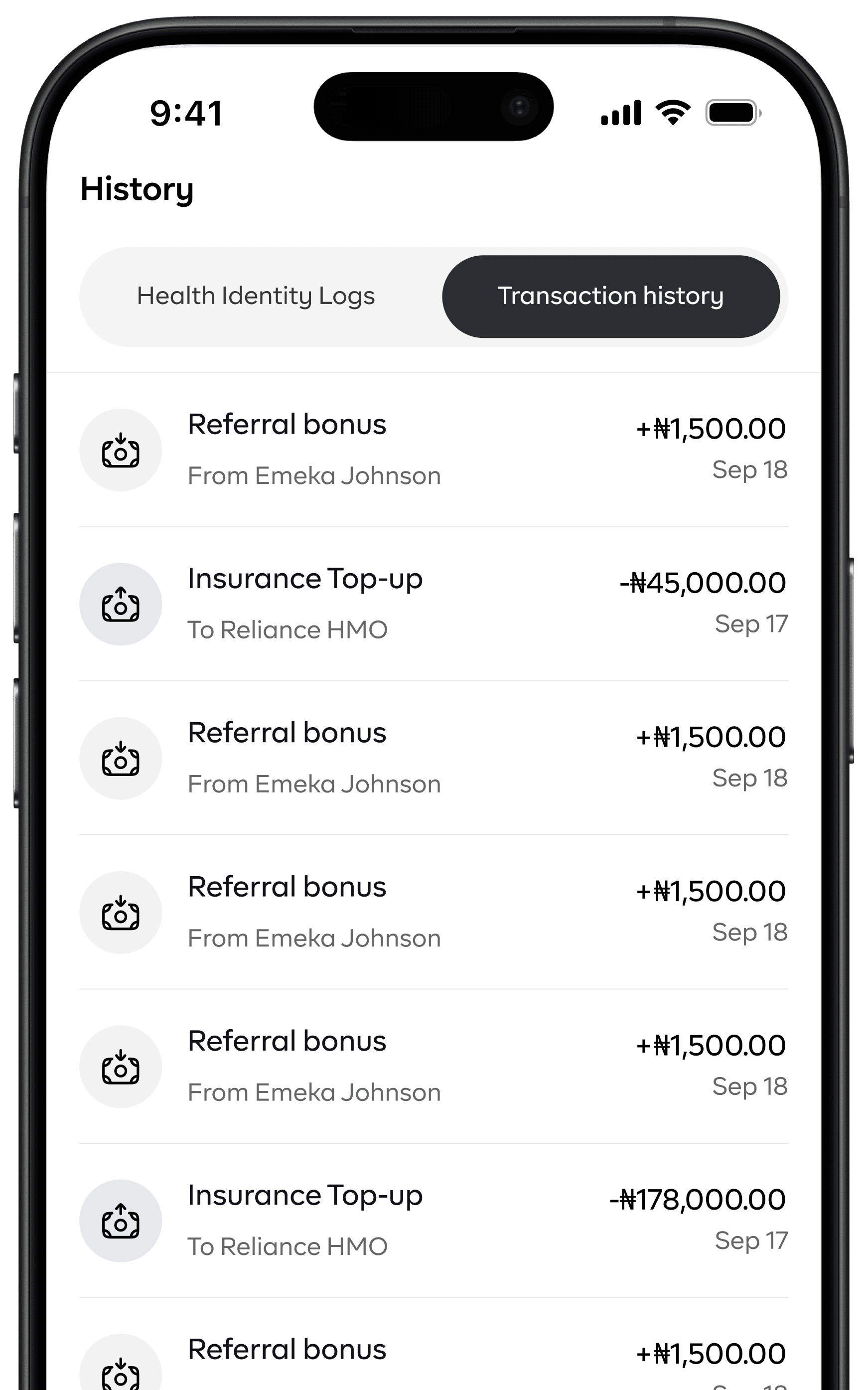The height and width of the screenshot is (1390, 868).
Task: Click the Wi-Fi icon in the status bar
Action: click(672, 113)
